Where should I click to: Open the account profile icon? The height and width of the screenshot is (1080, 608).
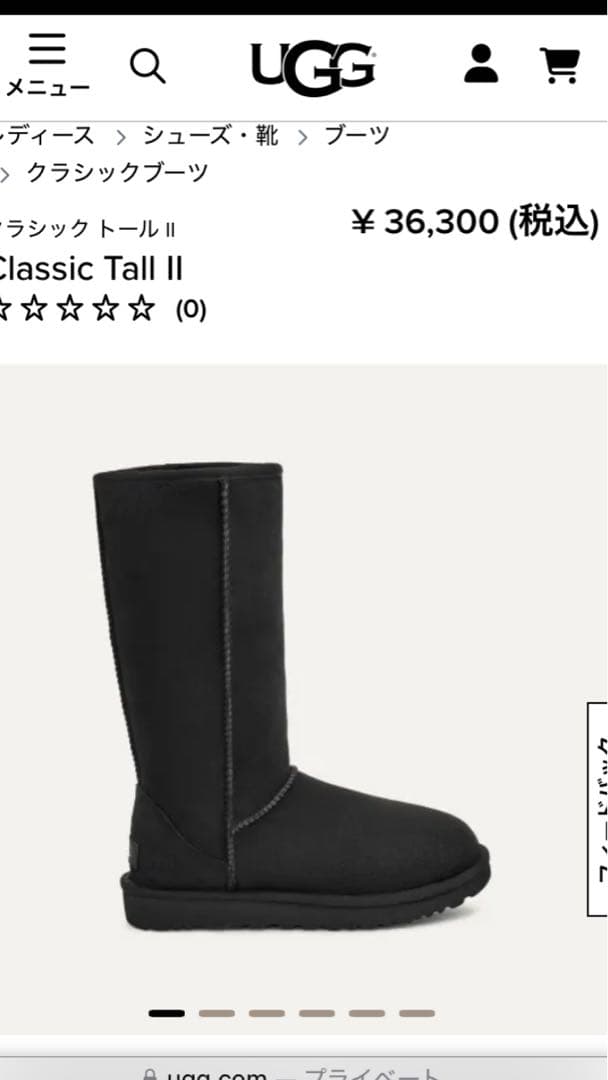(x=481, y=64)
